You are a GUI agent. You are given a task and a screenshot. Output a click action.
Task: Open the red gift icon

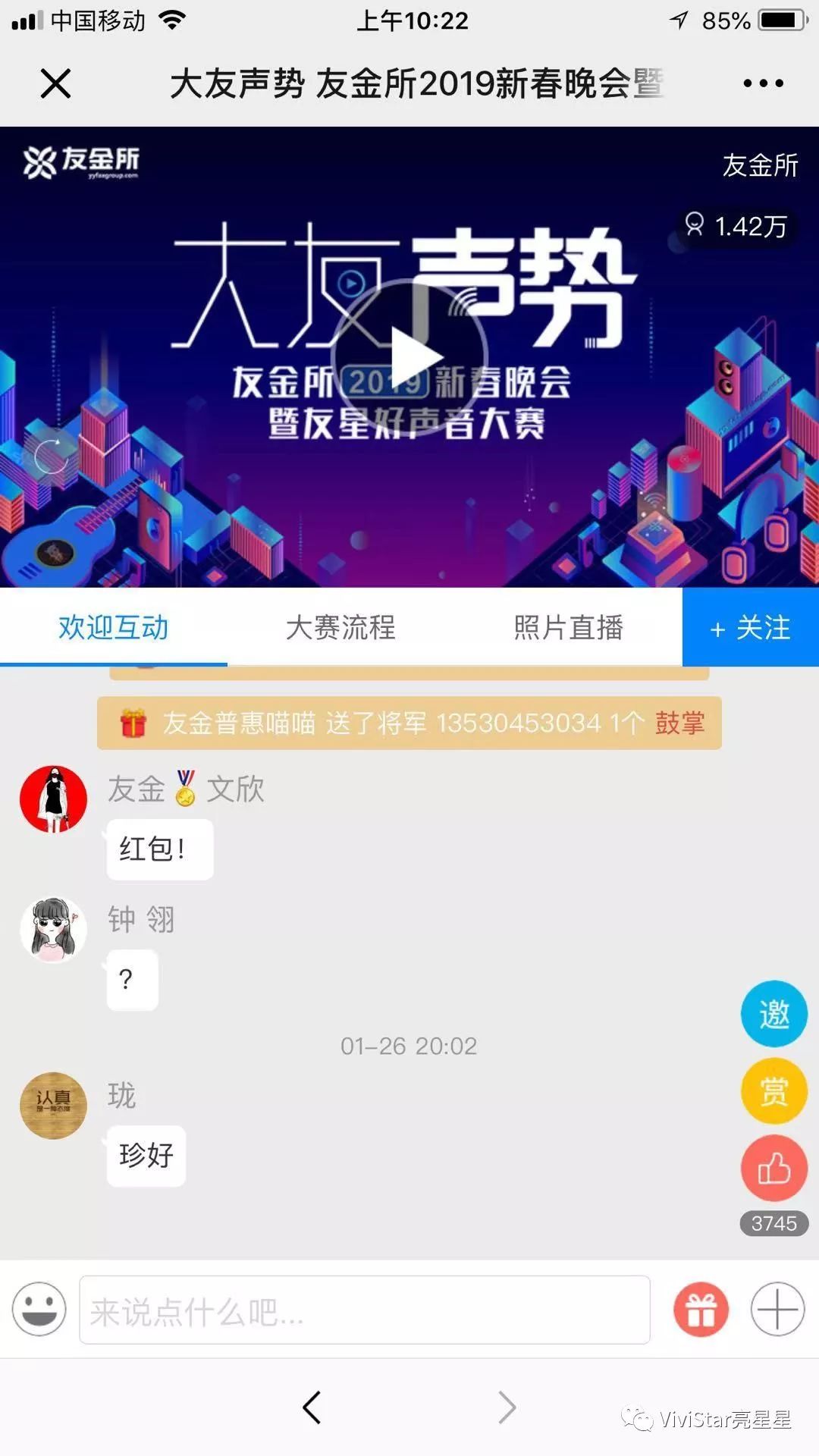pos(701,1310)
